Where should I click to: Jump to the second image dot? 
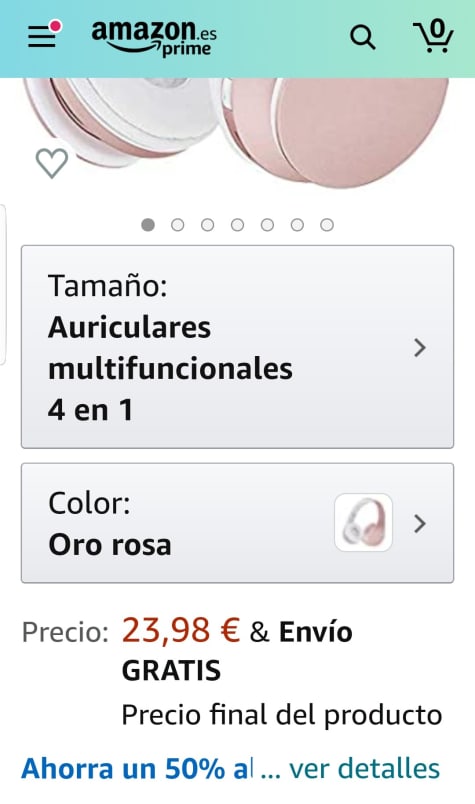[177, 225]
